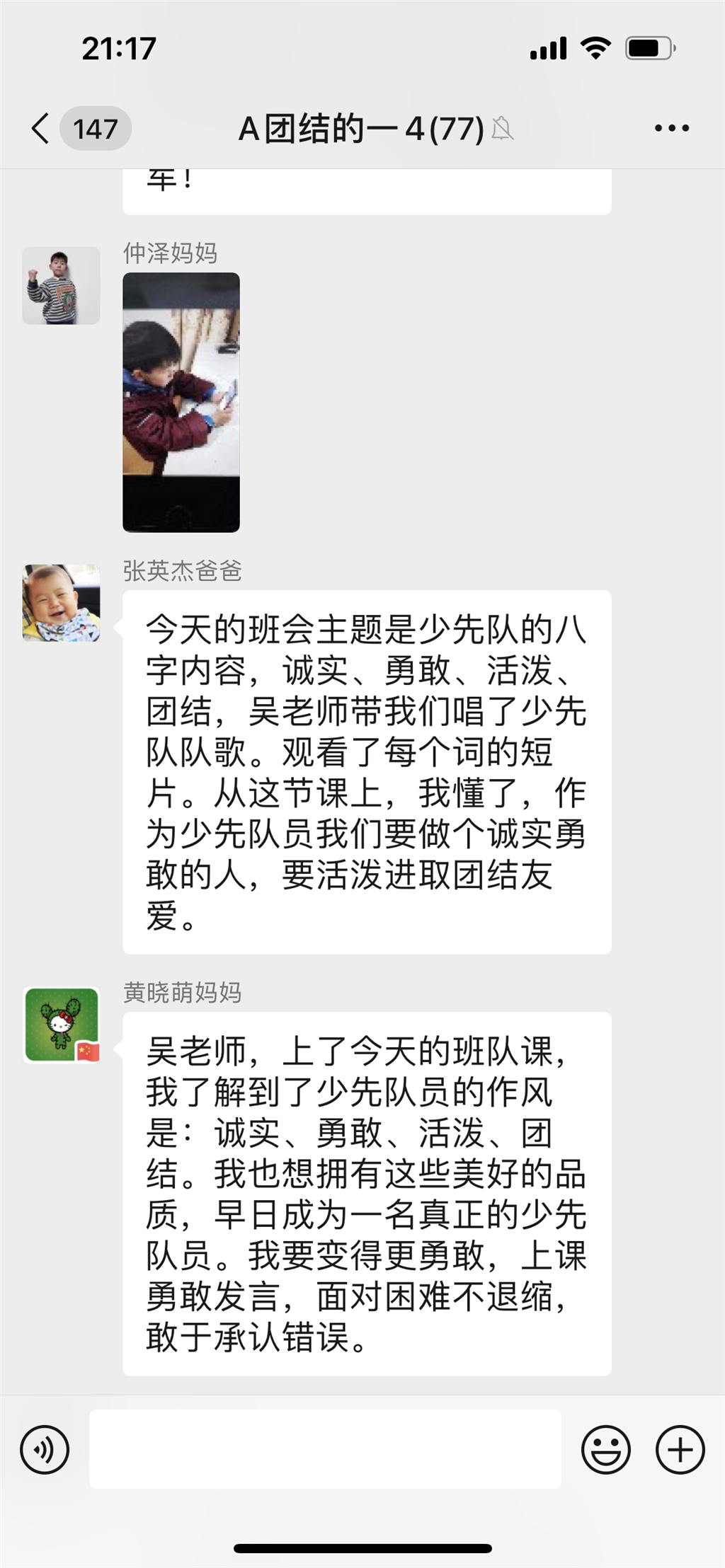Image resolution: width=725 pixels, height=1568 pixels.
Task: Go back to the chat list
Action: point(41,129)
